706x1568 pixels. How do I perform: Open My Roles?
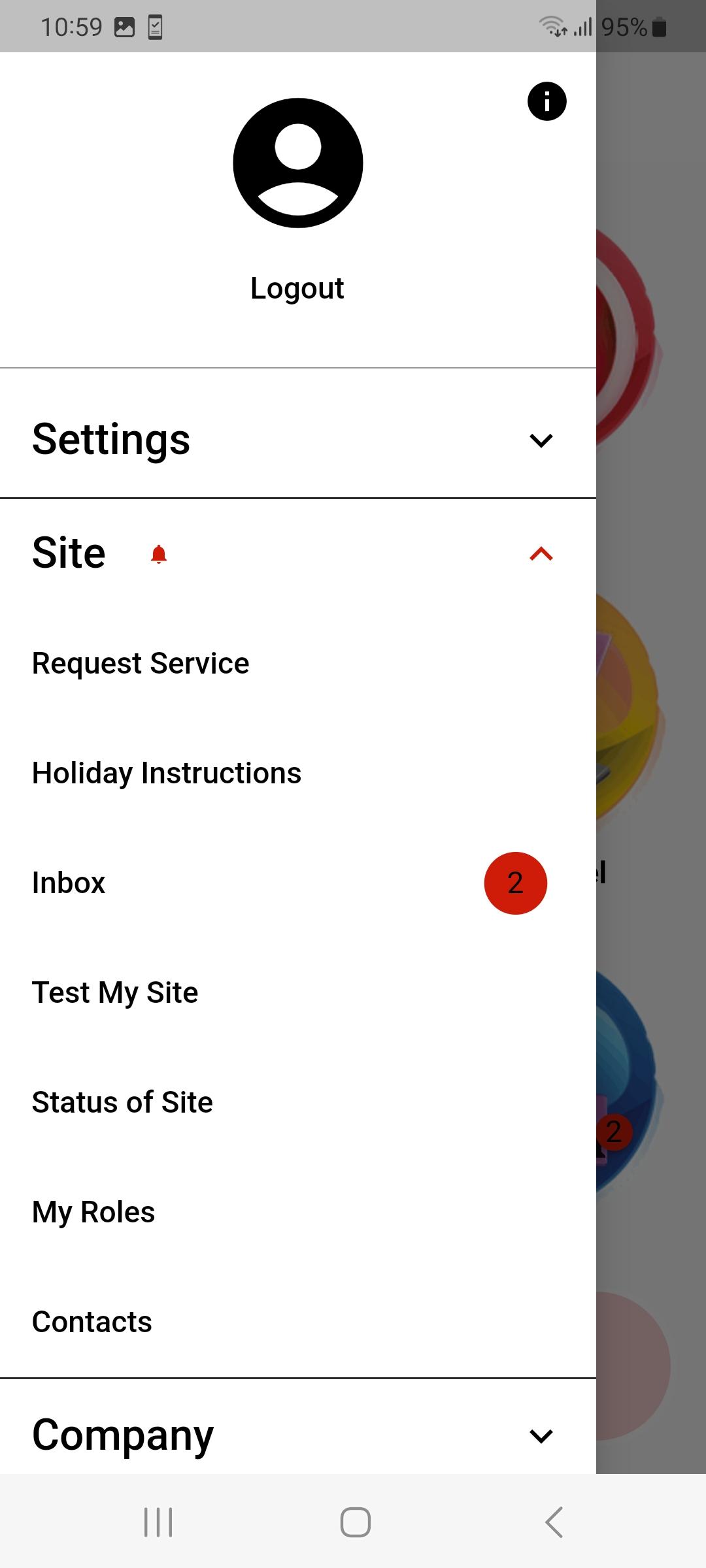click(x=93, y=1212)
